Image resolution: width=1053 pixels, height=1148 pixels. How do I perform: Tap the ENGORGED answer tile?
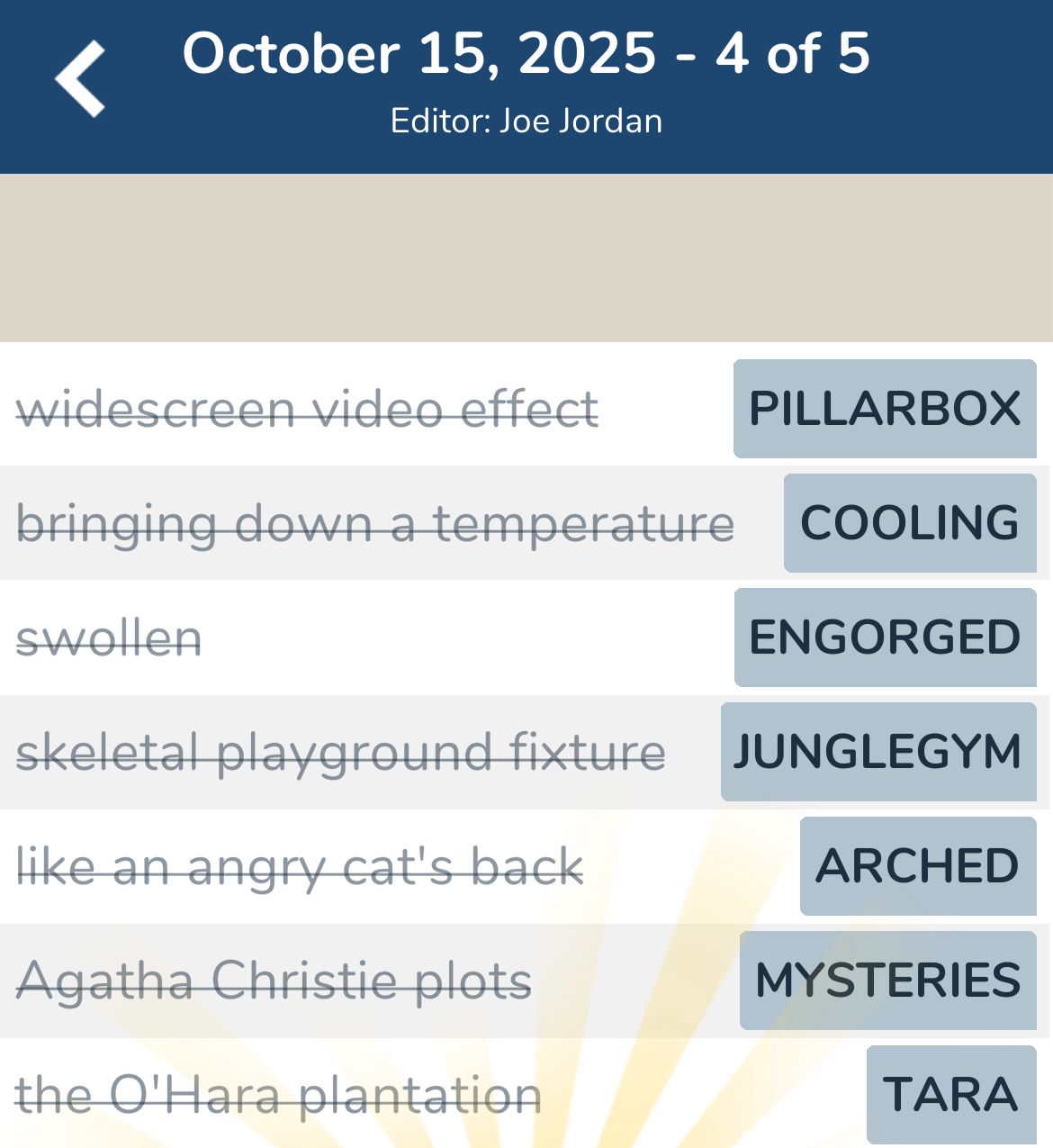(885, 637)
